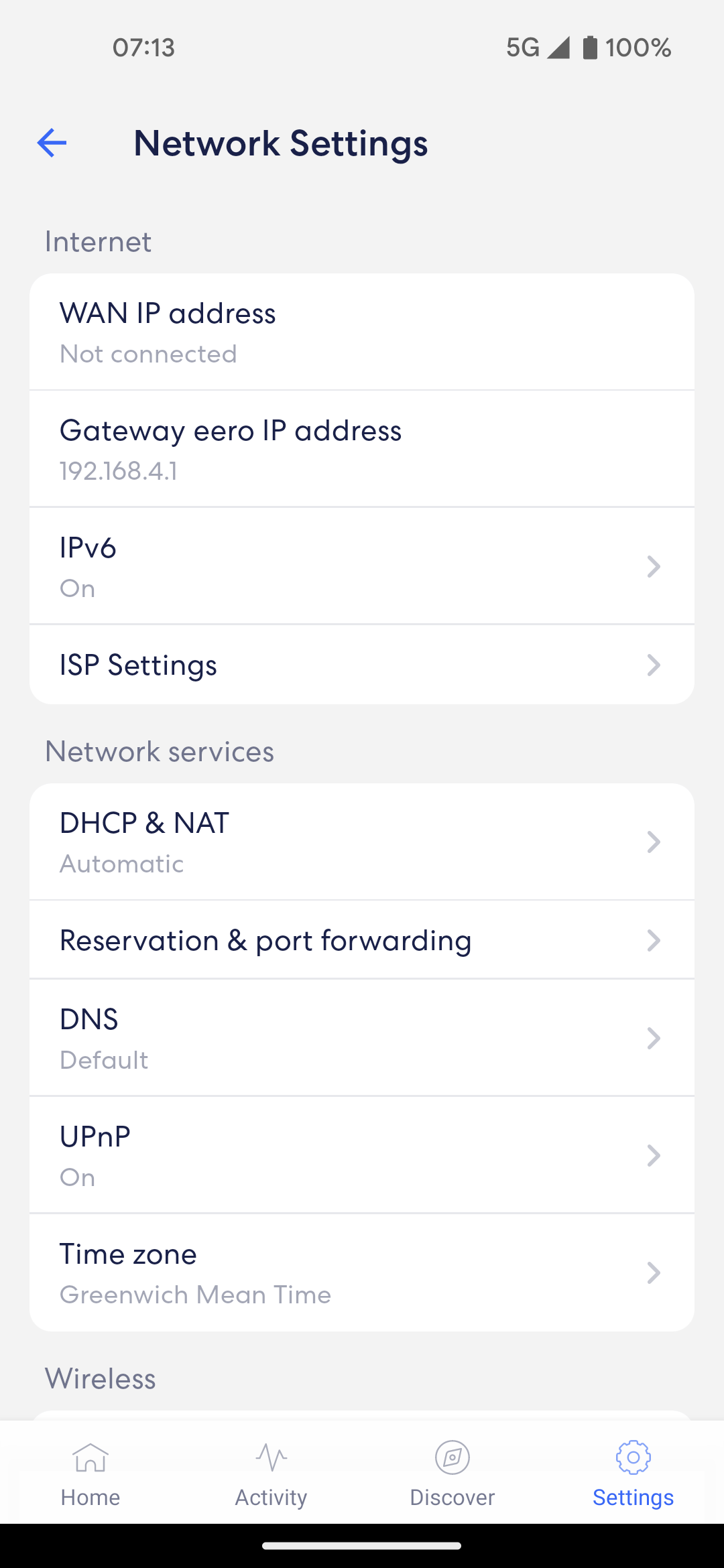Tap the Internet section header

click(x=98, y=241)
